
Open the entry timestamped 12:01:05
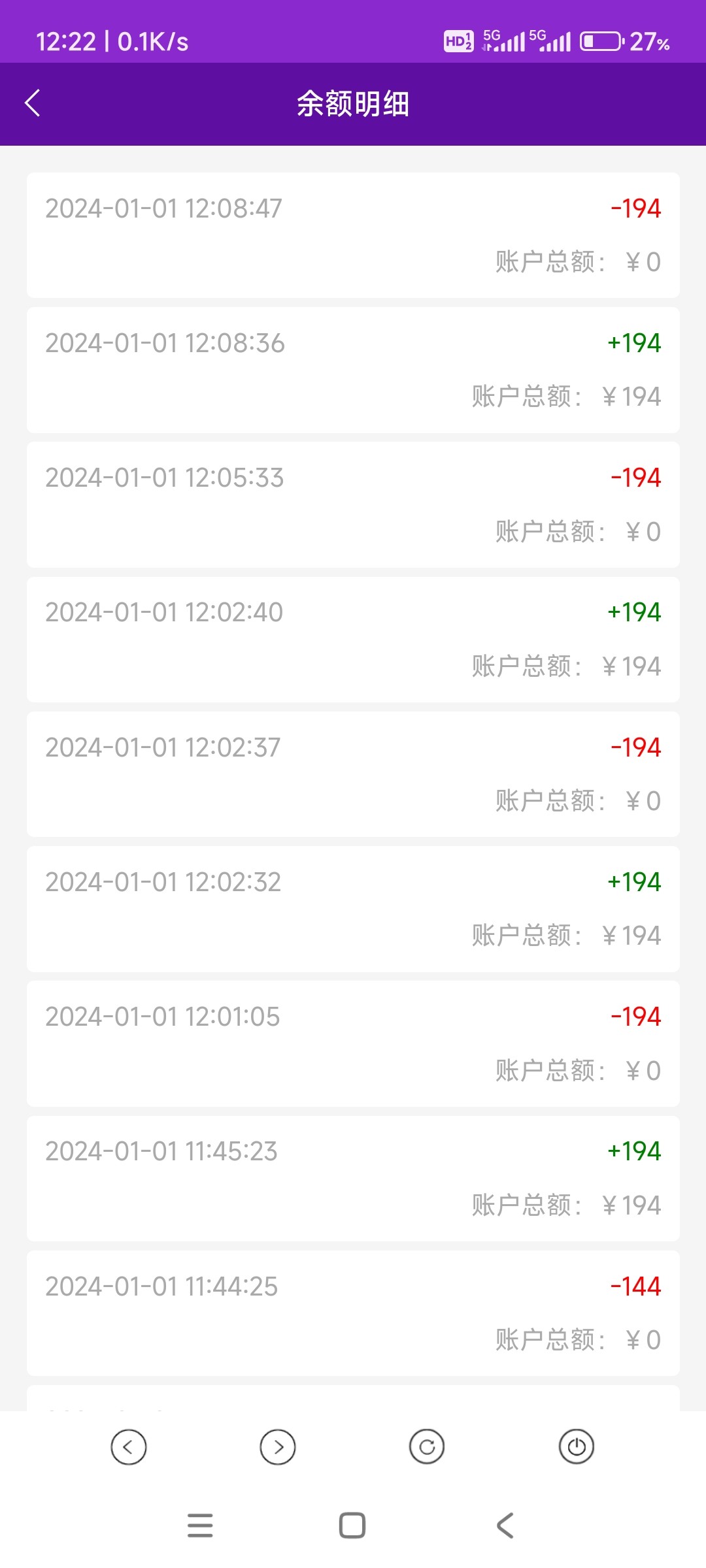(x=353, y=1044)
